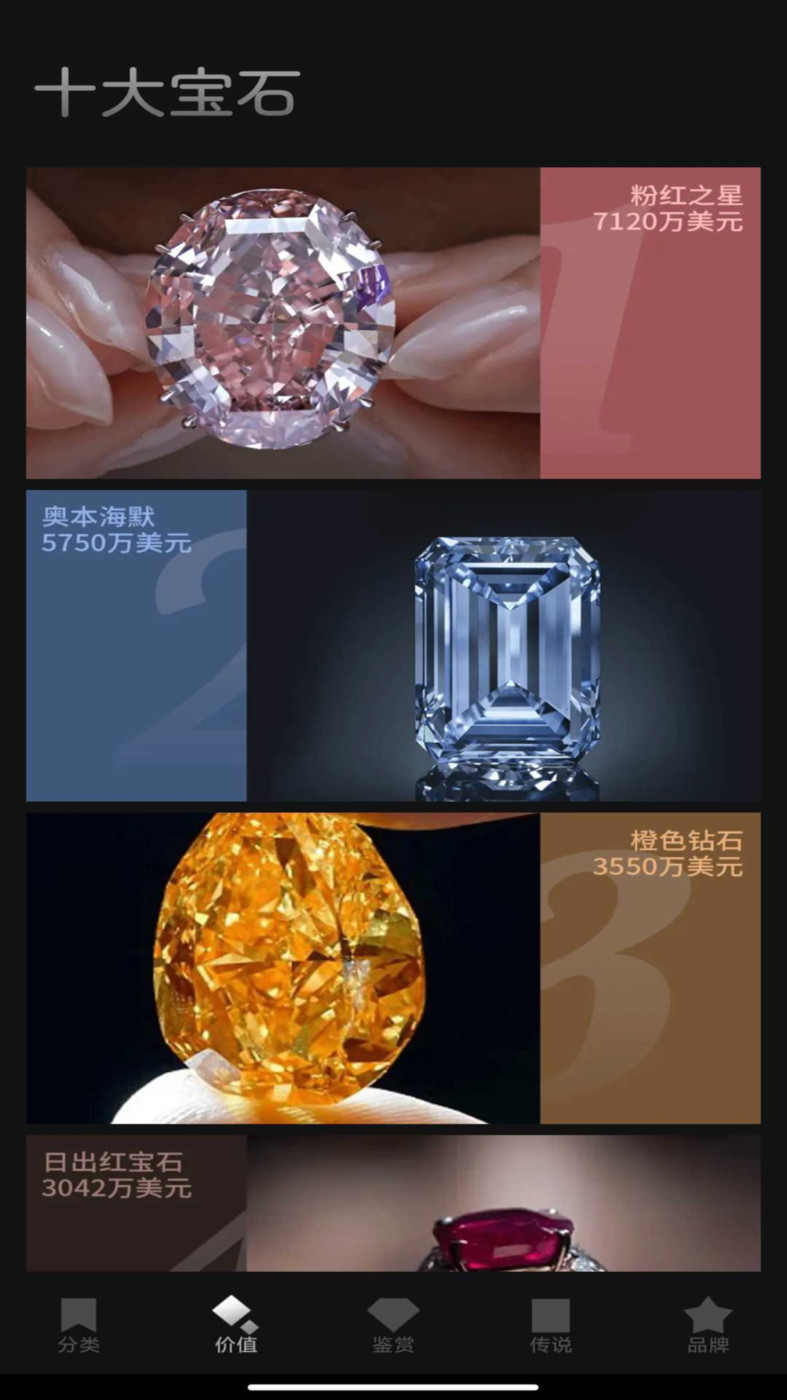Switch to the 分类 tab
This screenshot has width=787, height=1400.
pos(78,1325)
